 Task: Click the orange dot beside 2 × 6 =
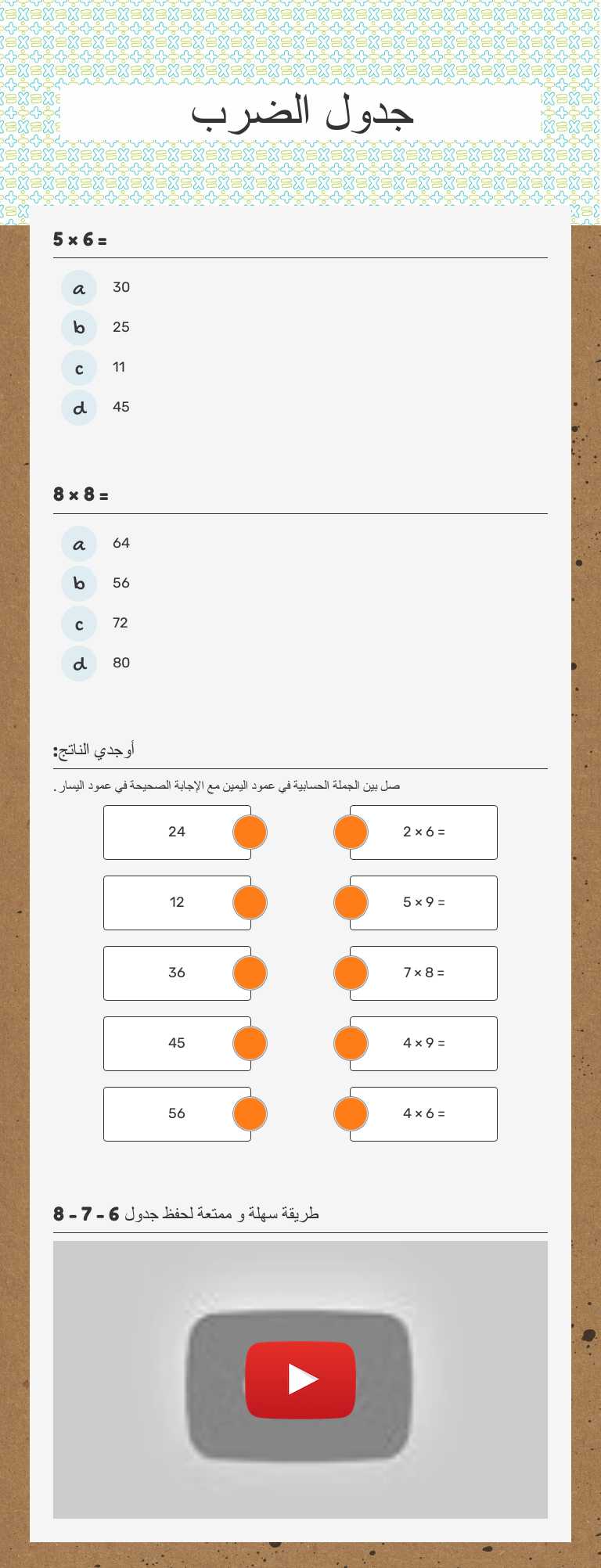point(351,832)
